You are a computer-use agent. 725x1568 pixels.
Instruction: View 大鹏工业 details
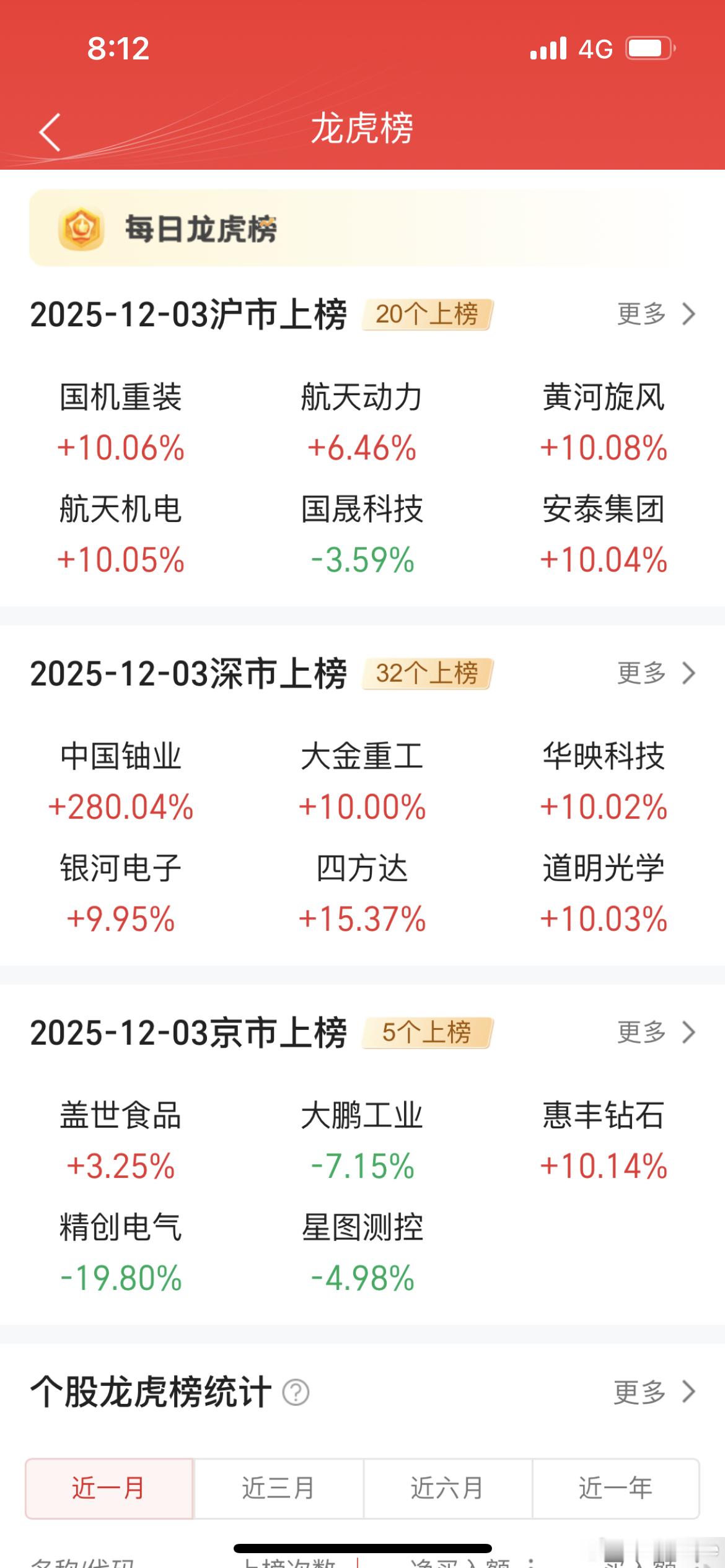pyautogui.click(x=362, y=1139)
